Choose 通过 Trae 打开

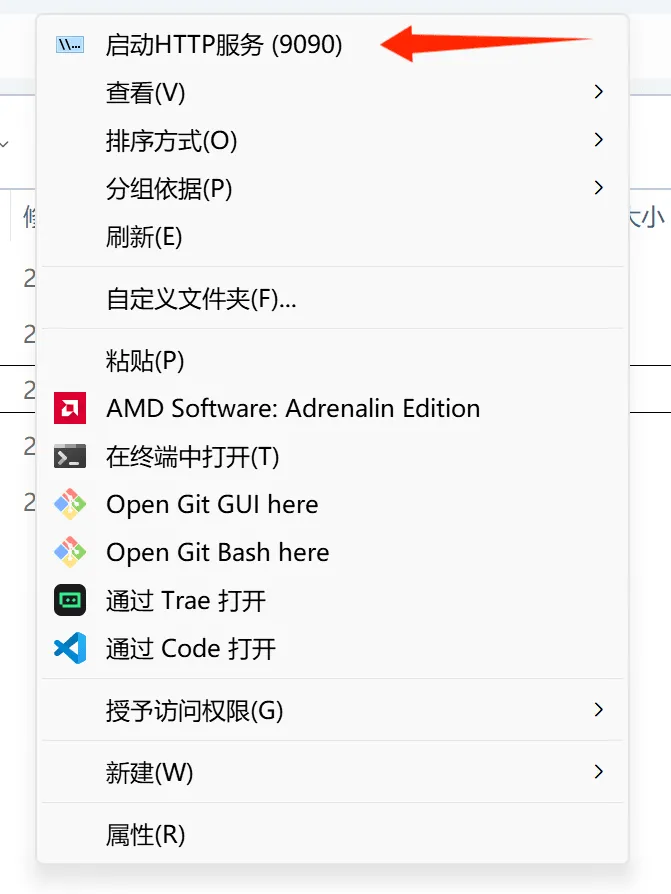coord(186,601)
